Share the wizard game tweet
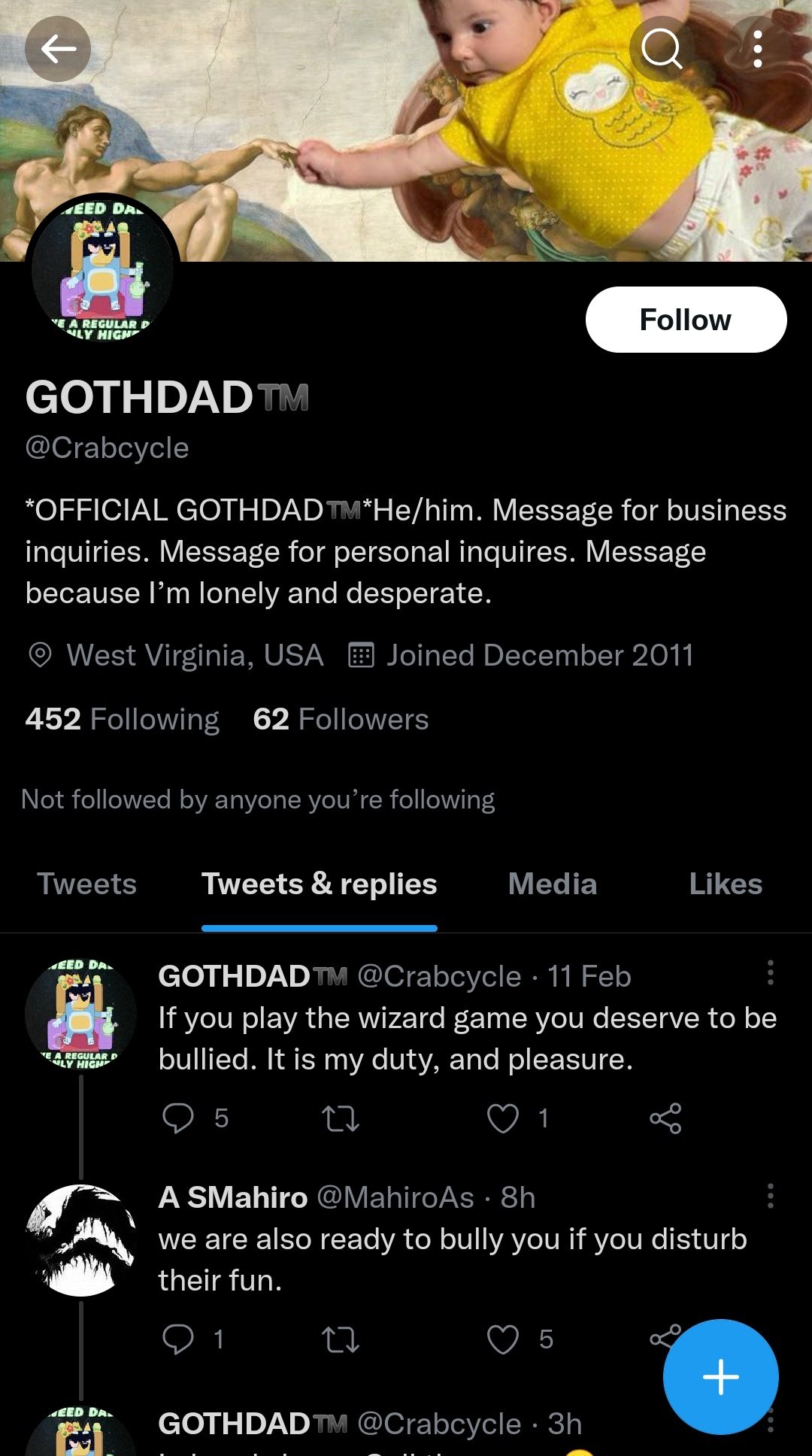812x1456 pixels. 665,1118
